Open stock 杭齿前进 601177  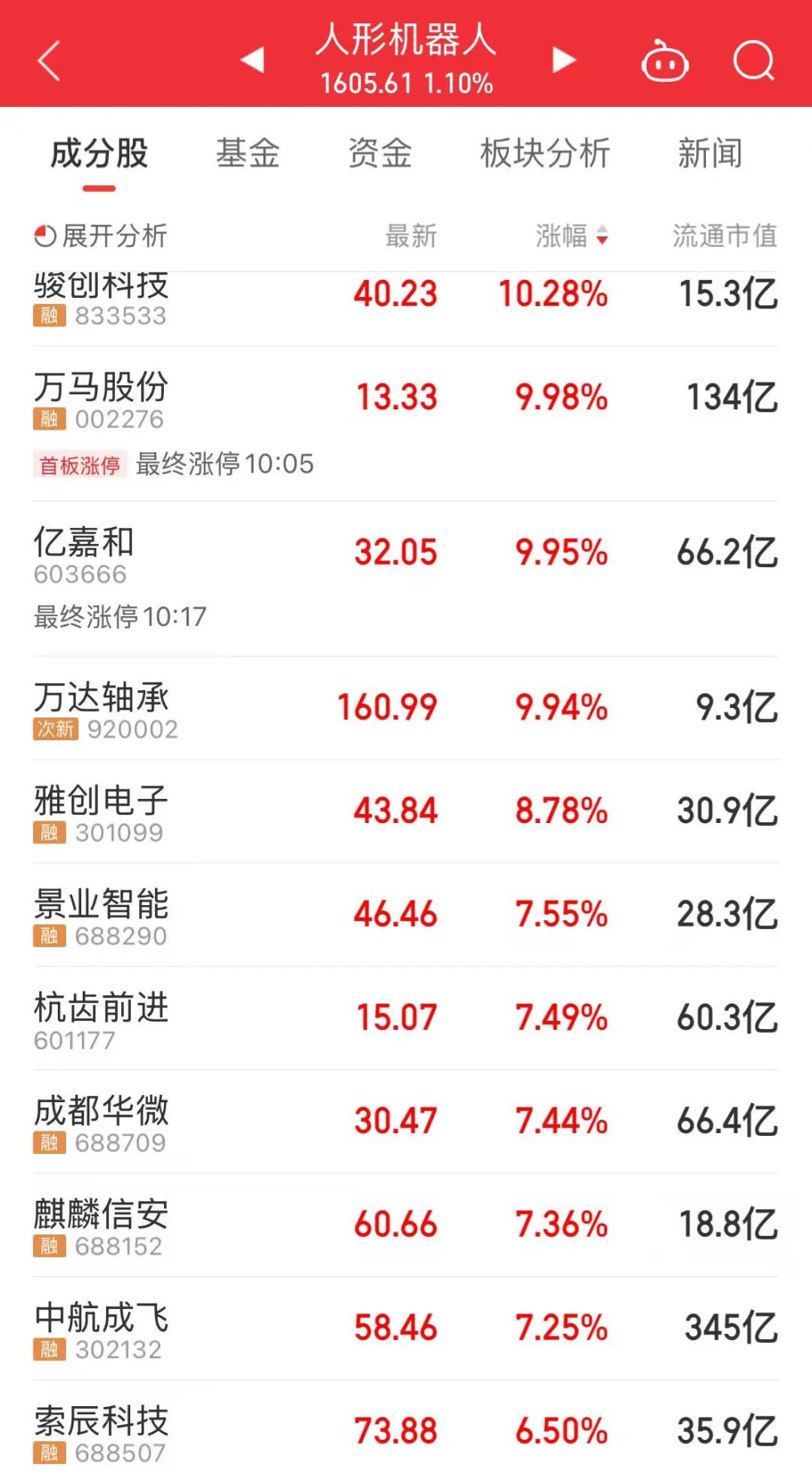406,1019
